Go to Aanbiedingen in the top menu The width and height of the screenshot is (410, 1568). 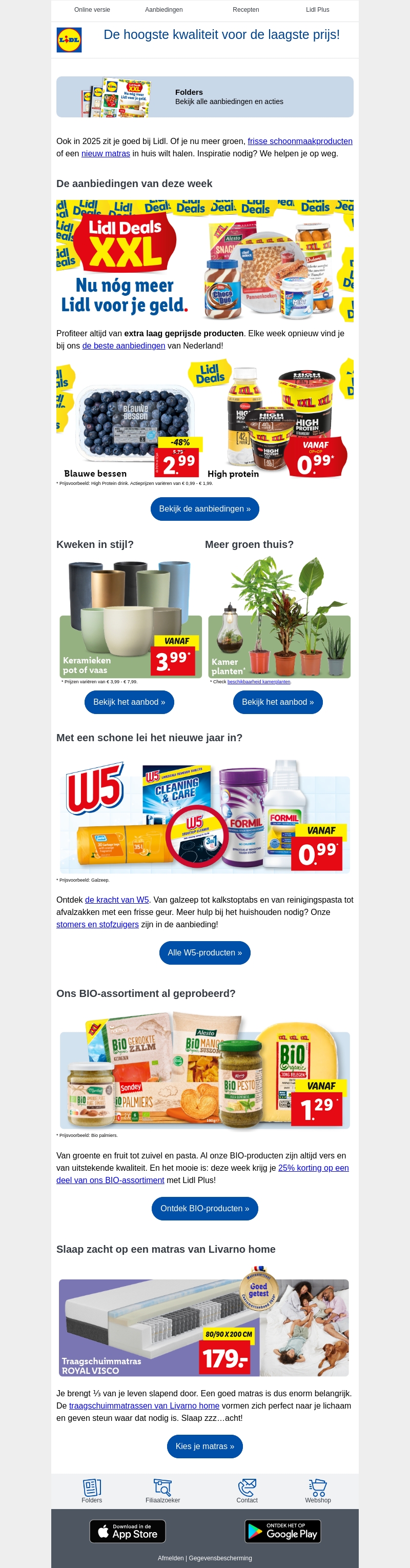pos(163,10)
